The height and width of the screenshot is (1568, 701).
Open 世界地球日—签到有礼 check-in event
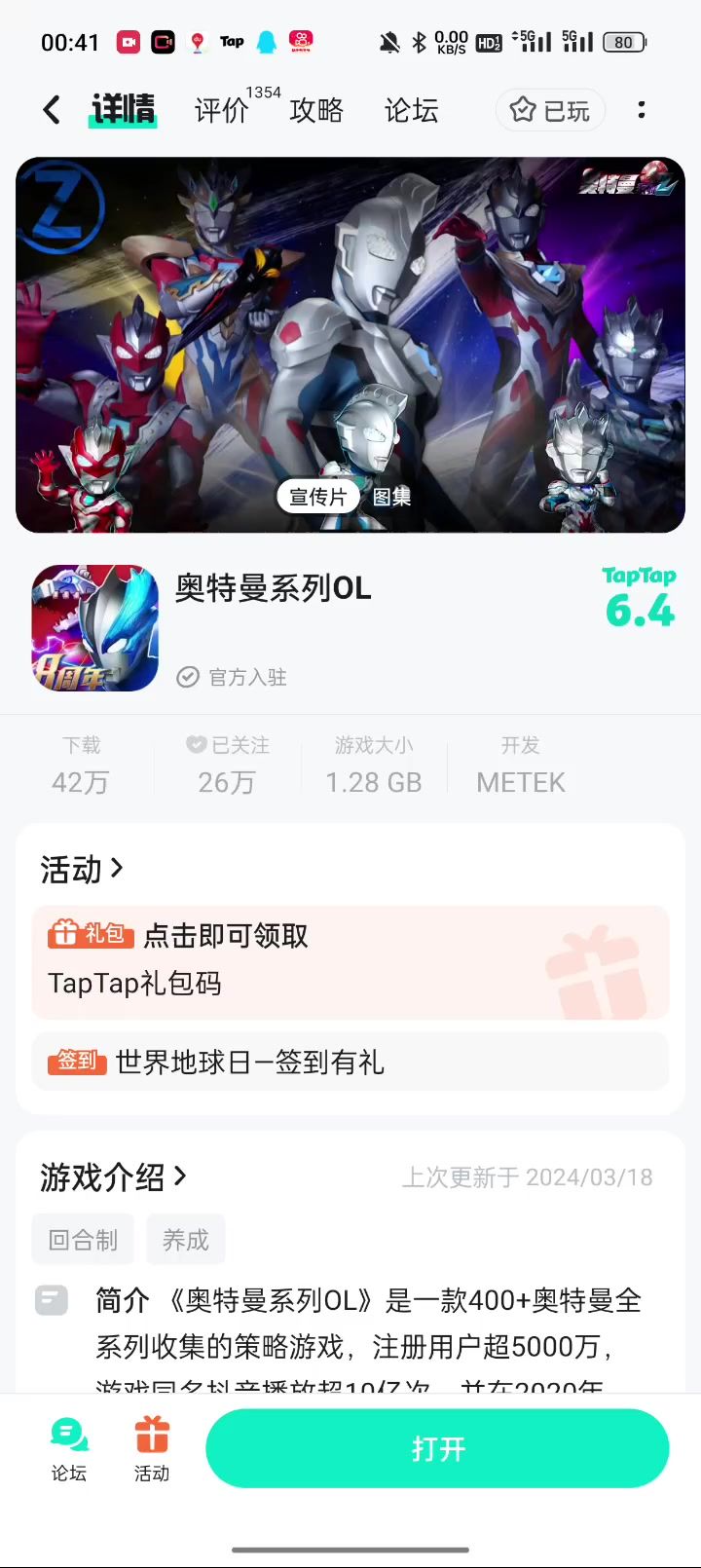pyautogui.click(x=350, y=1062)
